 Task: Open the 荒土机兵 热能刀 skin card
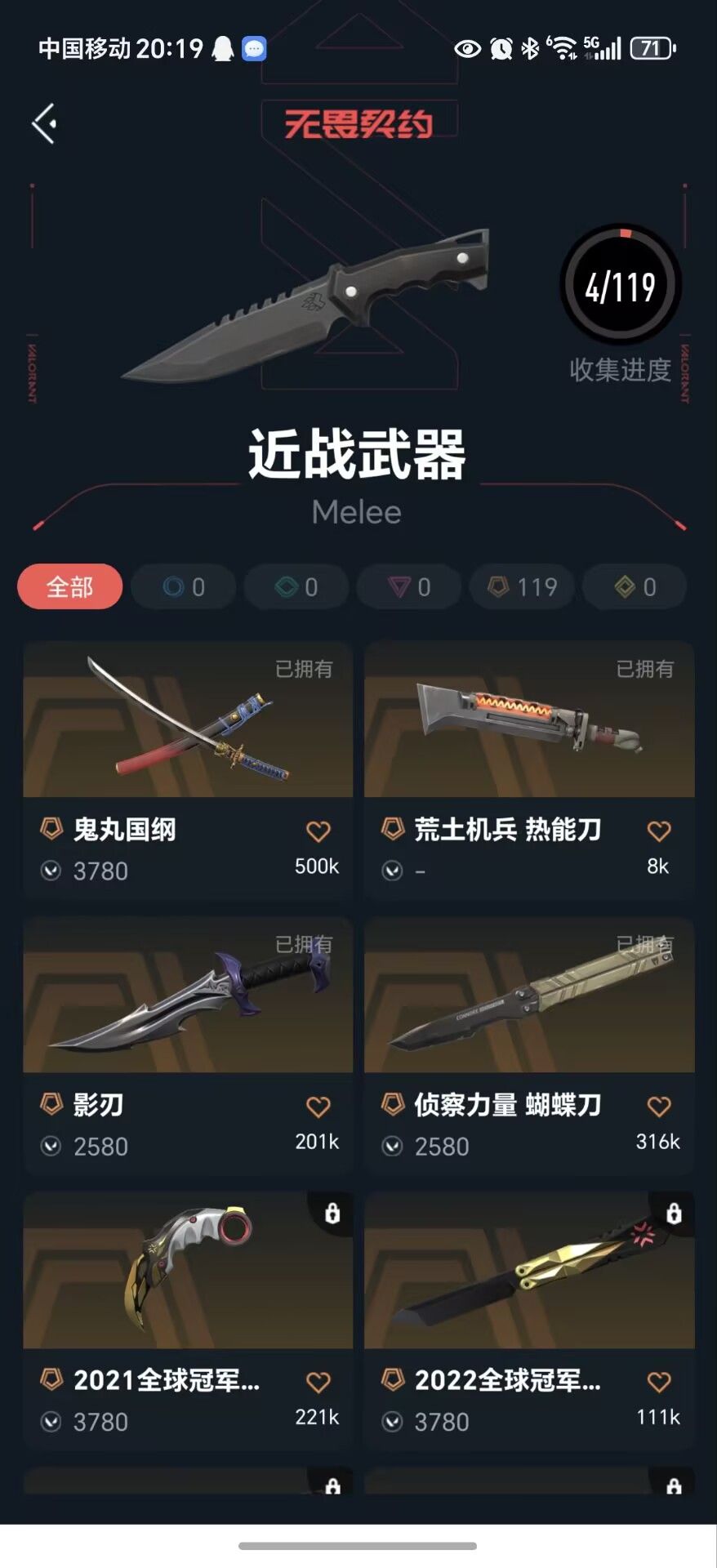tap(529, 770)
